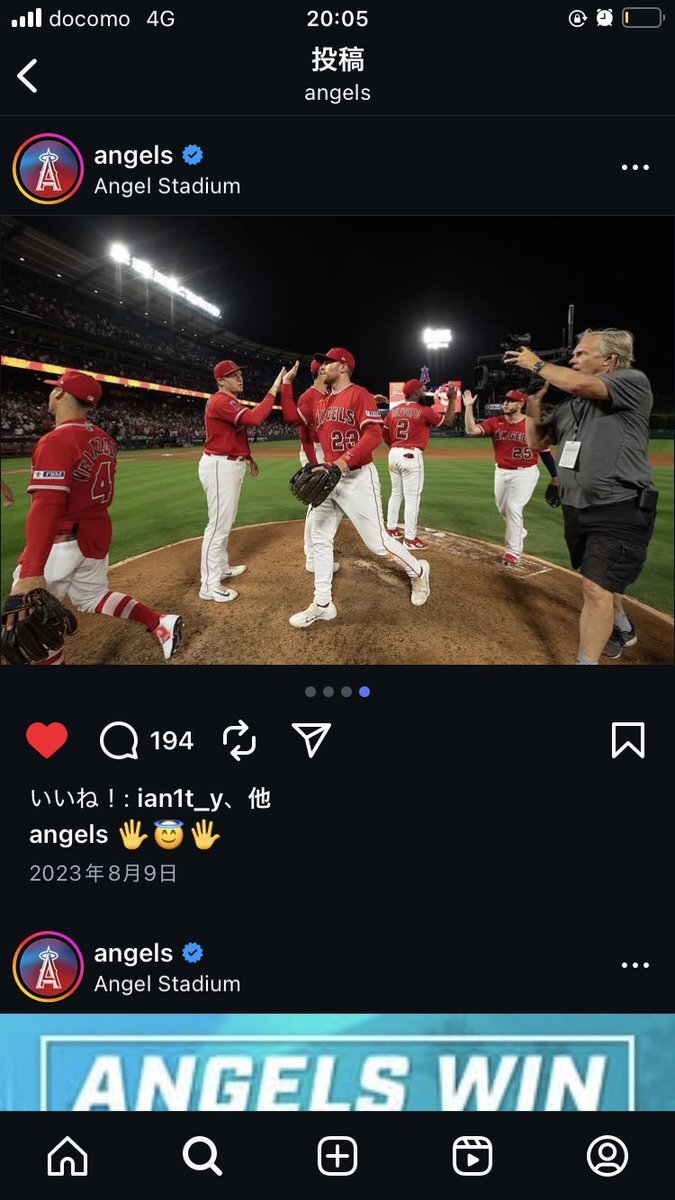Image resolution: width=675 pixels, height=1200 pixels.
Task: Go back from the 投稿 screen
Action: (x=28, y=76)
